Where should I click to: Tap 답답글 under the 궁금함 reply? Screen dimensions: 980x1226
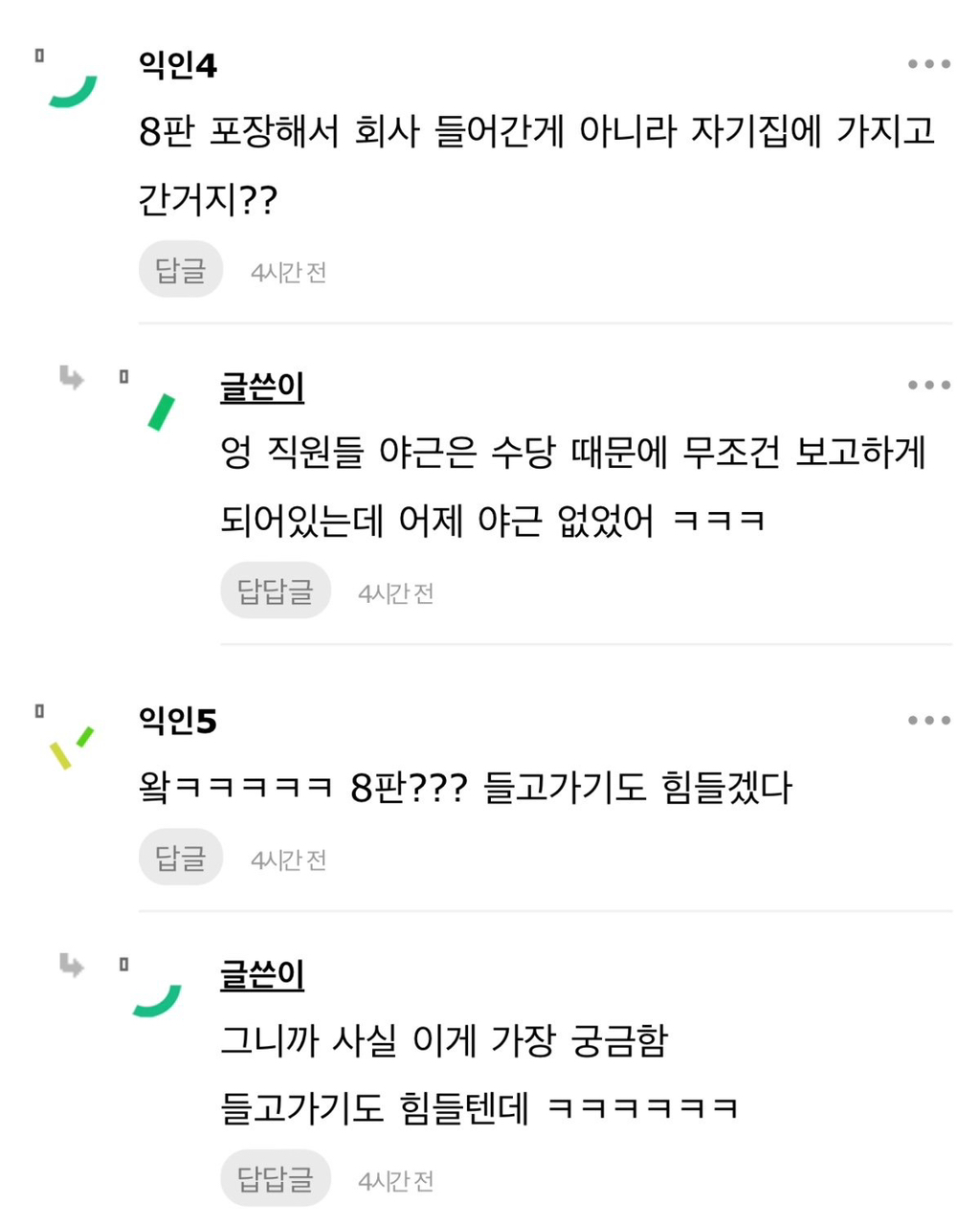(x=276, y=1178)
